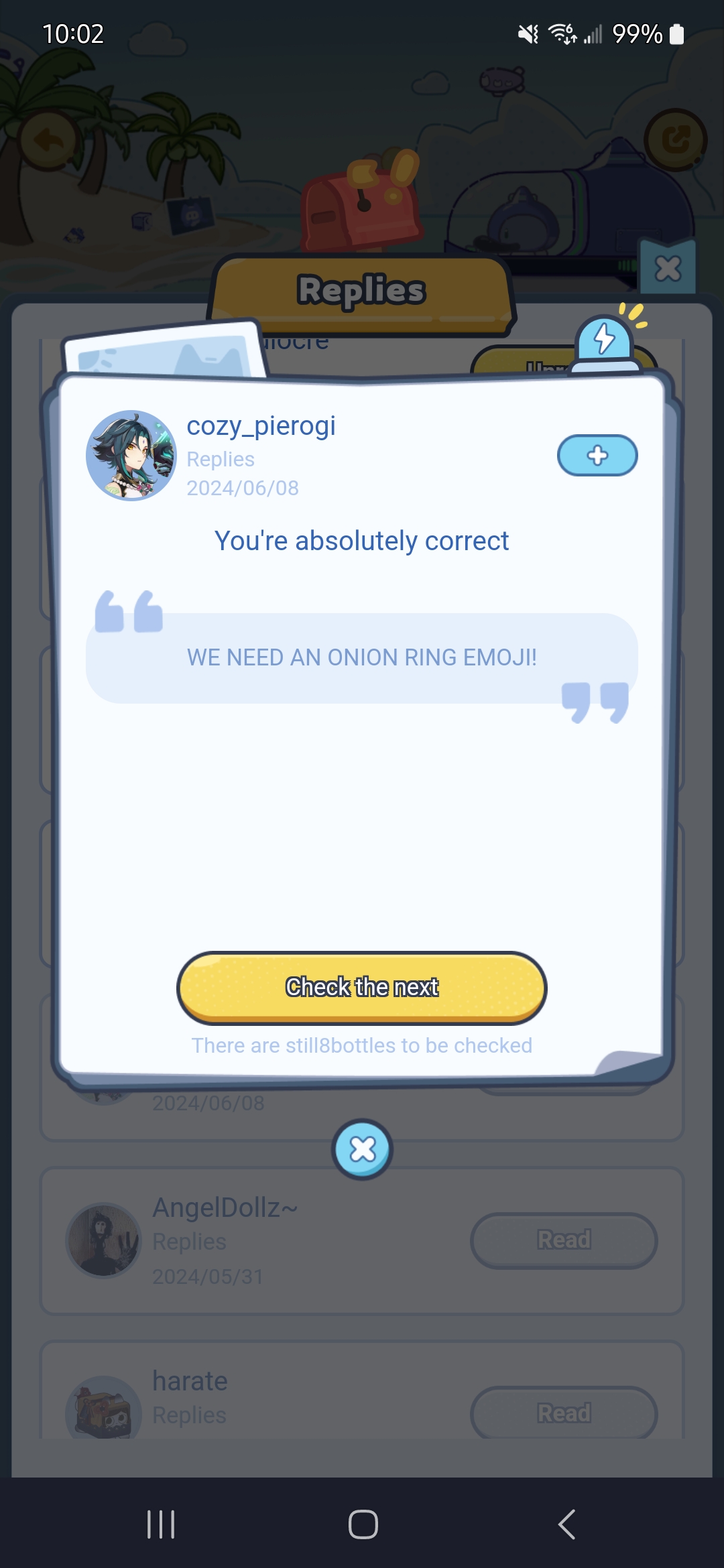Mark harate's reply as Read
The image size is (724, 1568).
pos(563,1414)
